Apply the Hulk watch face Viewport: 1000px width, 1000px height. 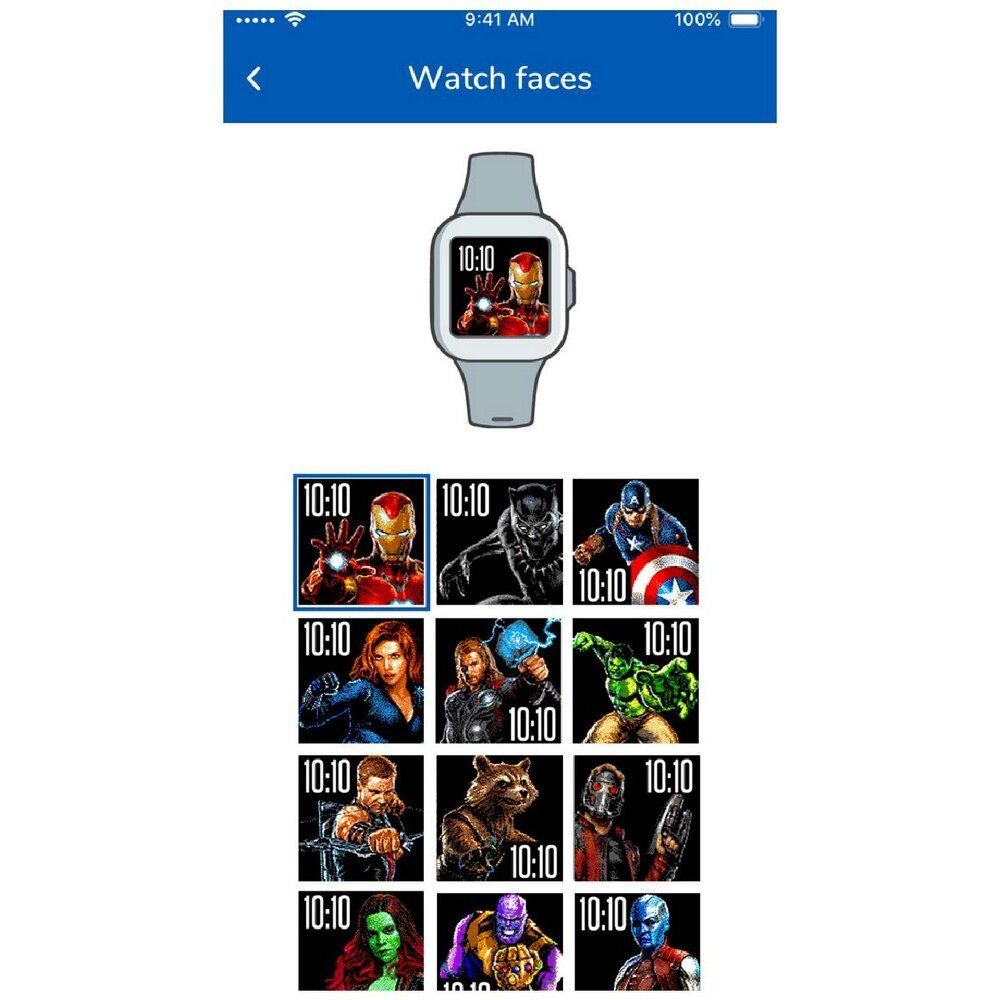tap(636, 680)
